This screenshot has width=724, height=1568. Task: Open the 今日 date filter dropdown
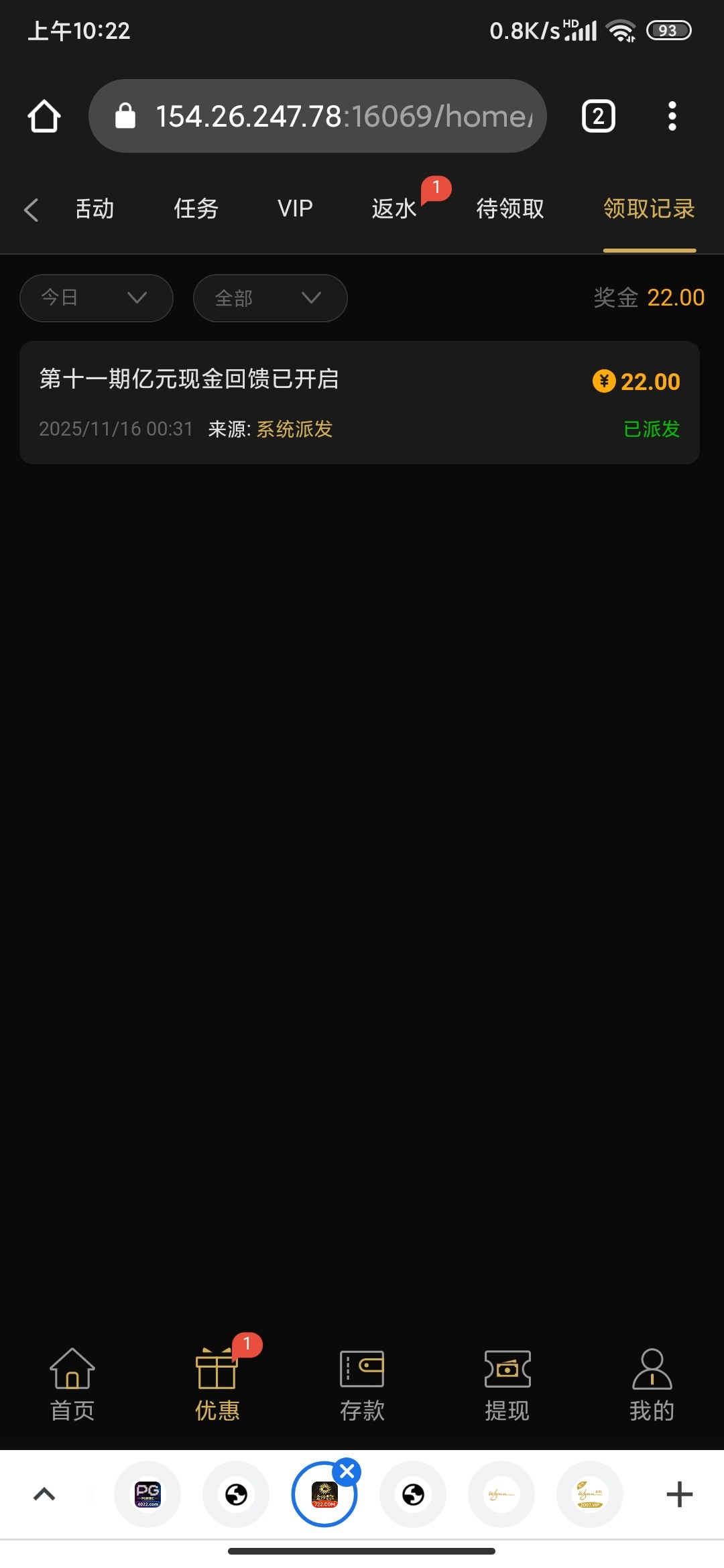coord(96,298)
